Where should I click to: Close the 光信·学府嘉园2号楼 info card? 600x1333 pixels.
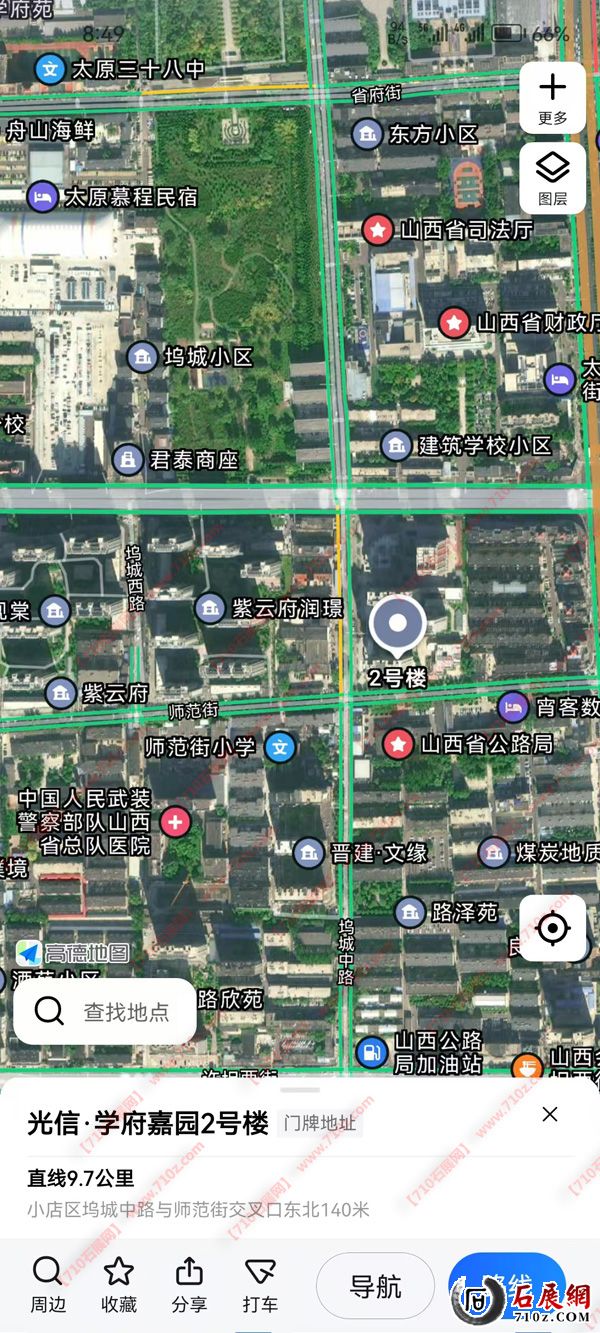pos(549,1114)
